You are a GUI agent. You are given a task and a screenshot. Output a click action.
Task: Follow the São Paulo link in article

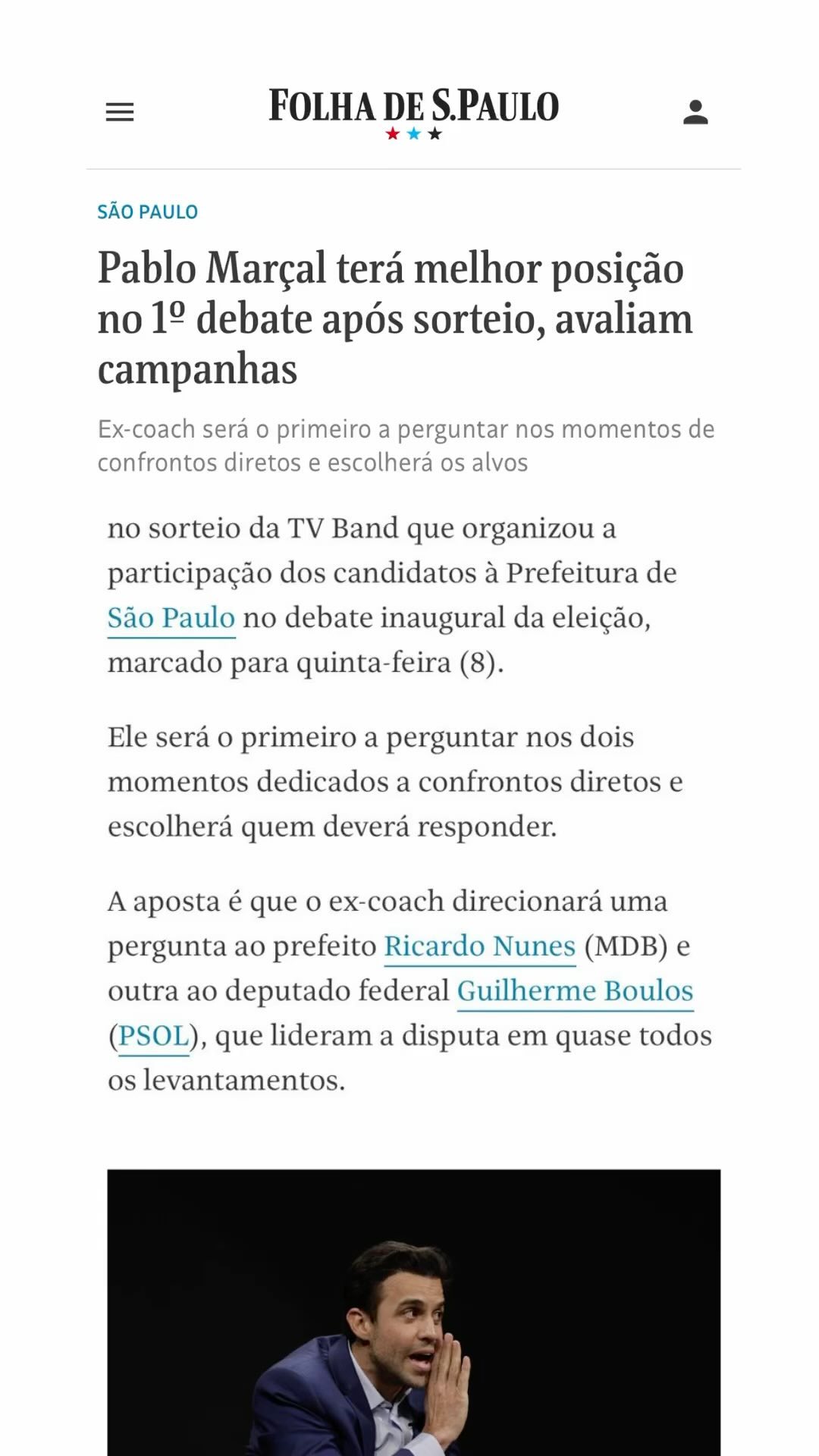171,618
